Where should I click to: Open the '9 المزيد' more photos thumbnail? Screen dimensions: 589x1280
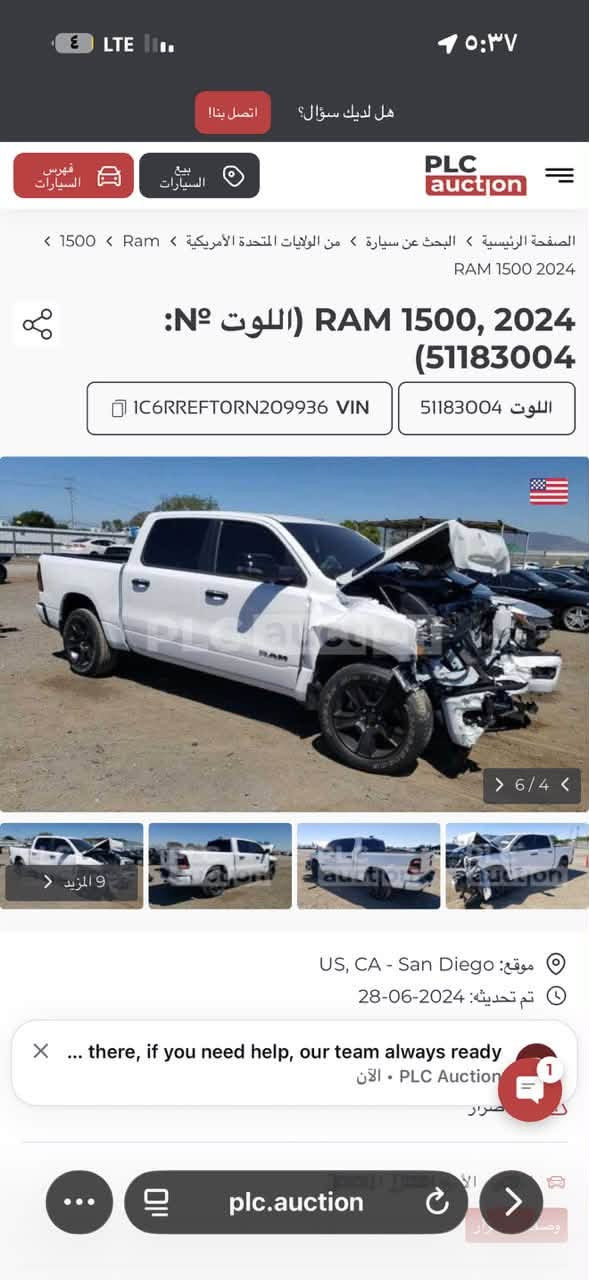point(72,866)
